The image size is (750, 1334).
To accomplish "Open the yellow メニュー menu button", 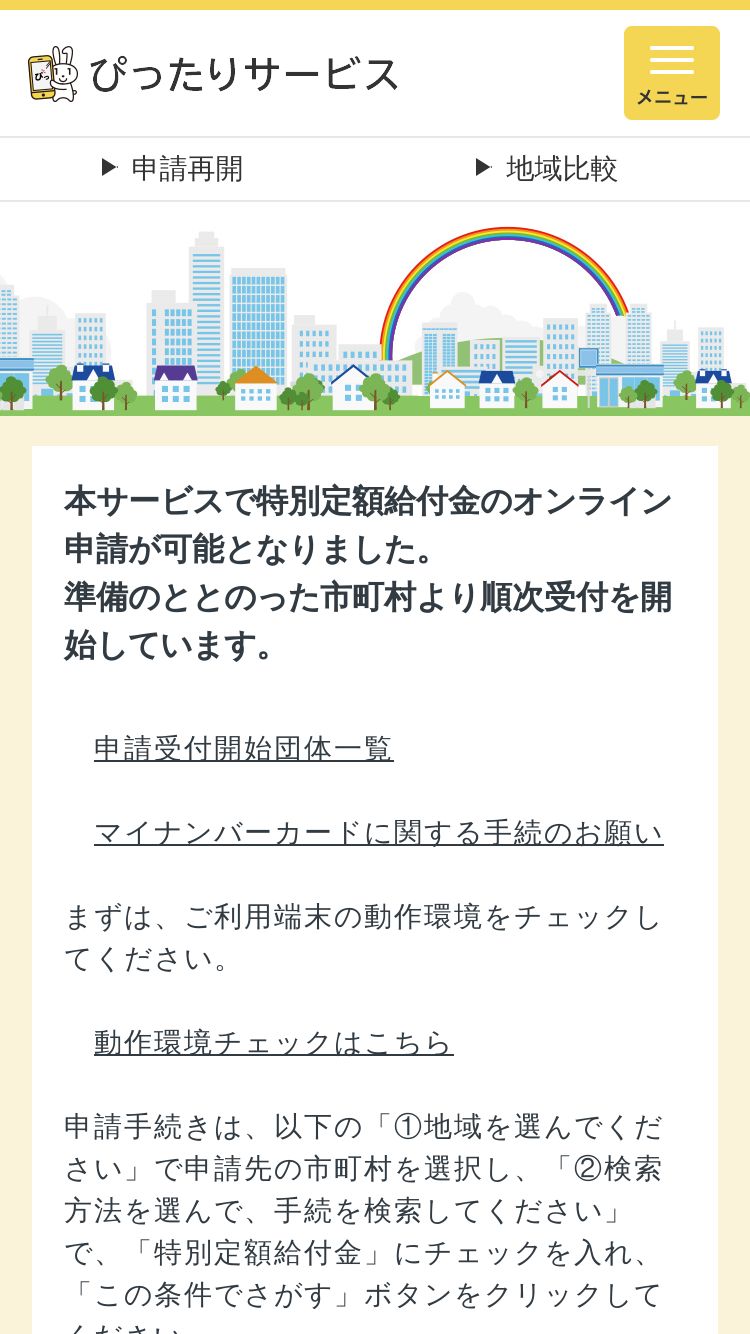I will [671, 73].
